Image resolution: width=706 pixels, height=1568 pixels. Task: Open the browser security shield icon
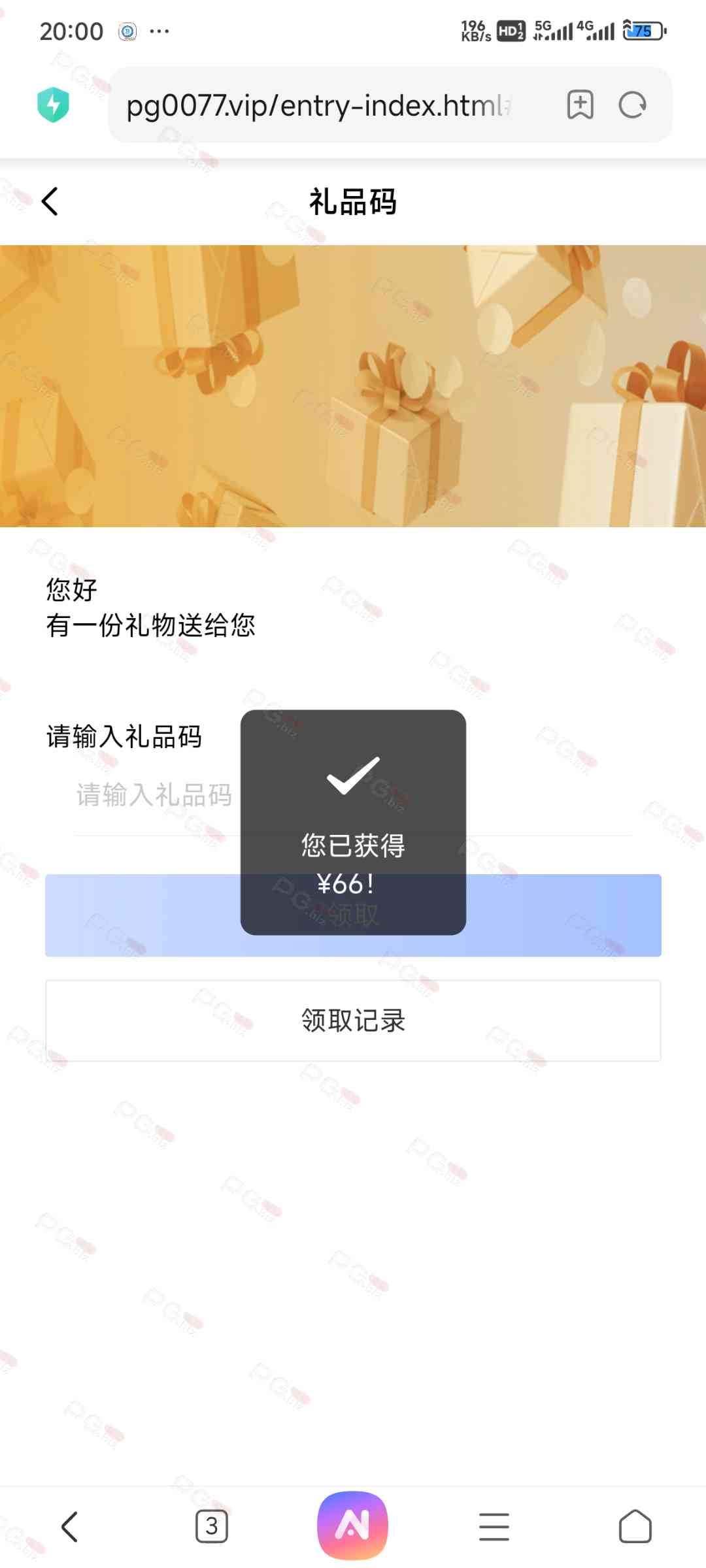click(54, 105)
